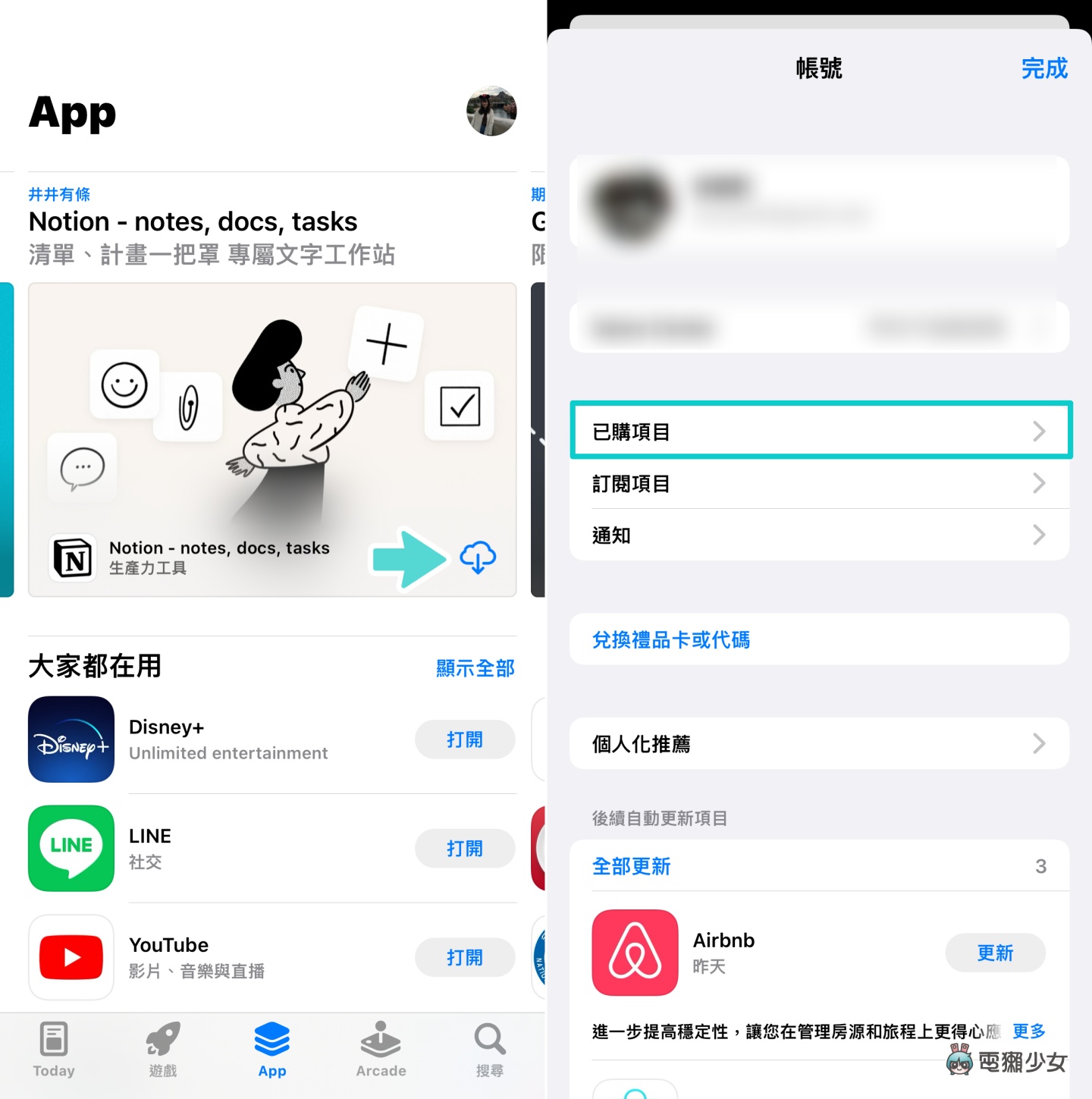Open 已購項目 purchased list
The image size is (1092, 1099).
(819, 431)
